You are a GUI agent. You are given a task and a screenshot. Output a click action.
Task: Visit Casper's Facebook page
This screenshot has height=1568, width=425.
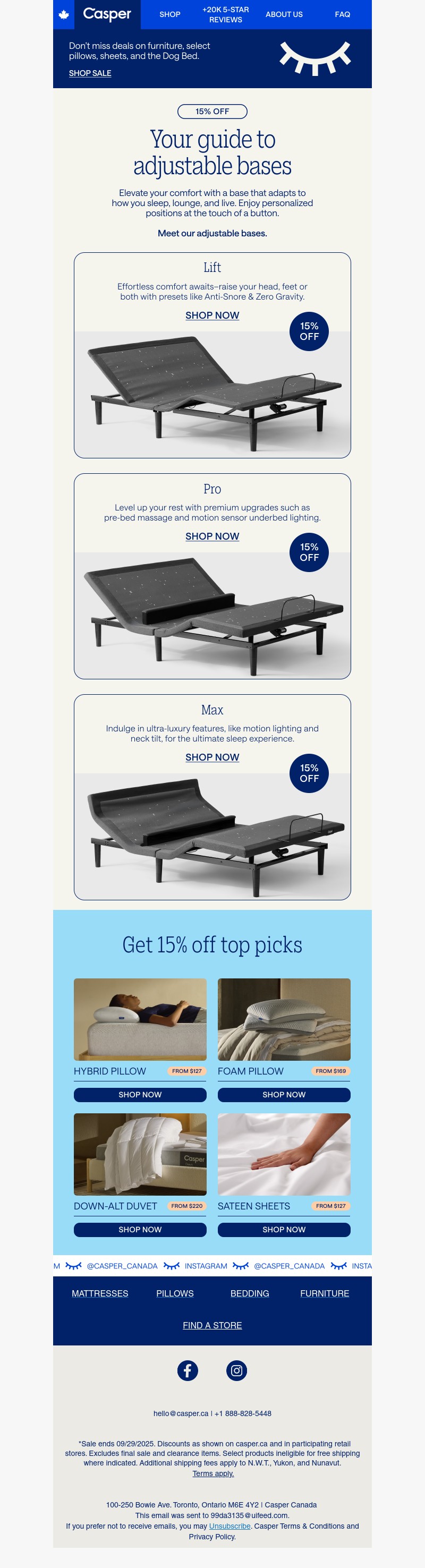(188, 1370)
